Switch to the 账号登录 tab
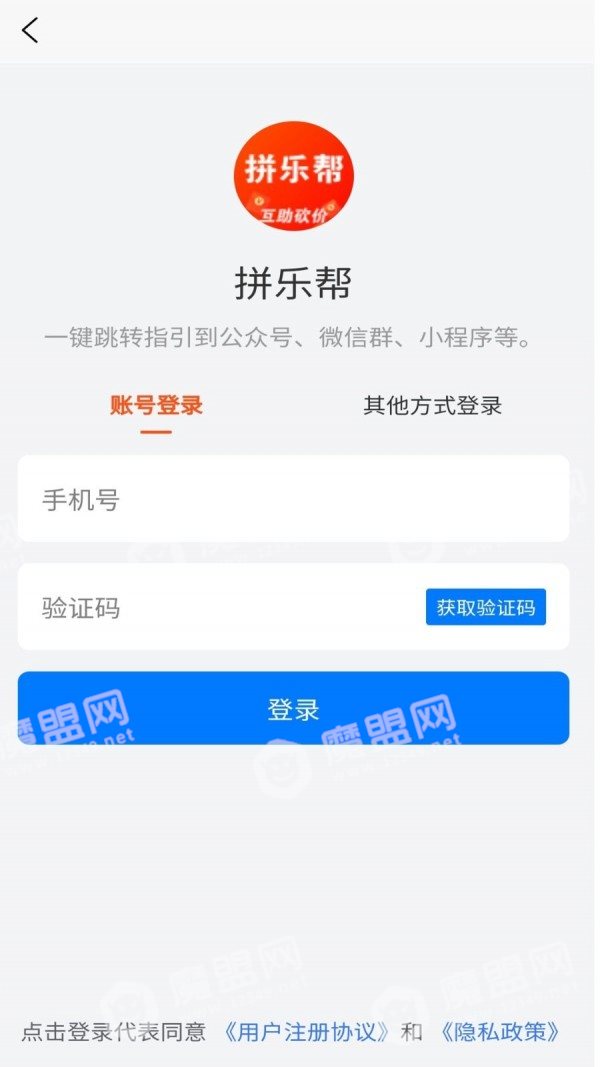Screen dimensions: 600x1067 click(156, 406)
